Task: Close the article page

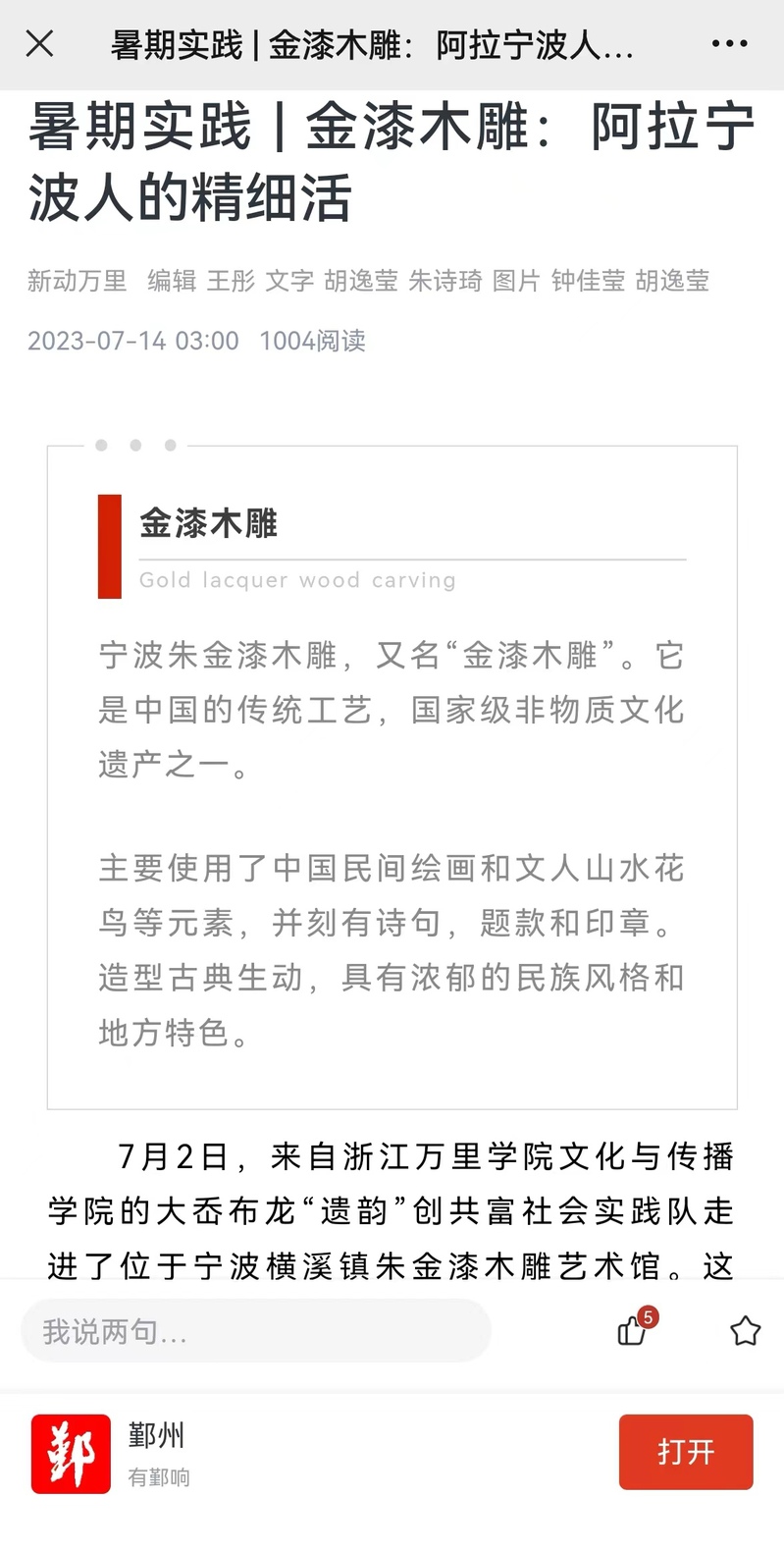Action: click(39, 44)
